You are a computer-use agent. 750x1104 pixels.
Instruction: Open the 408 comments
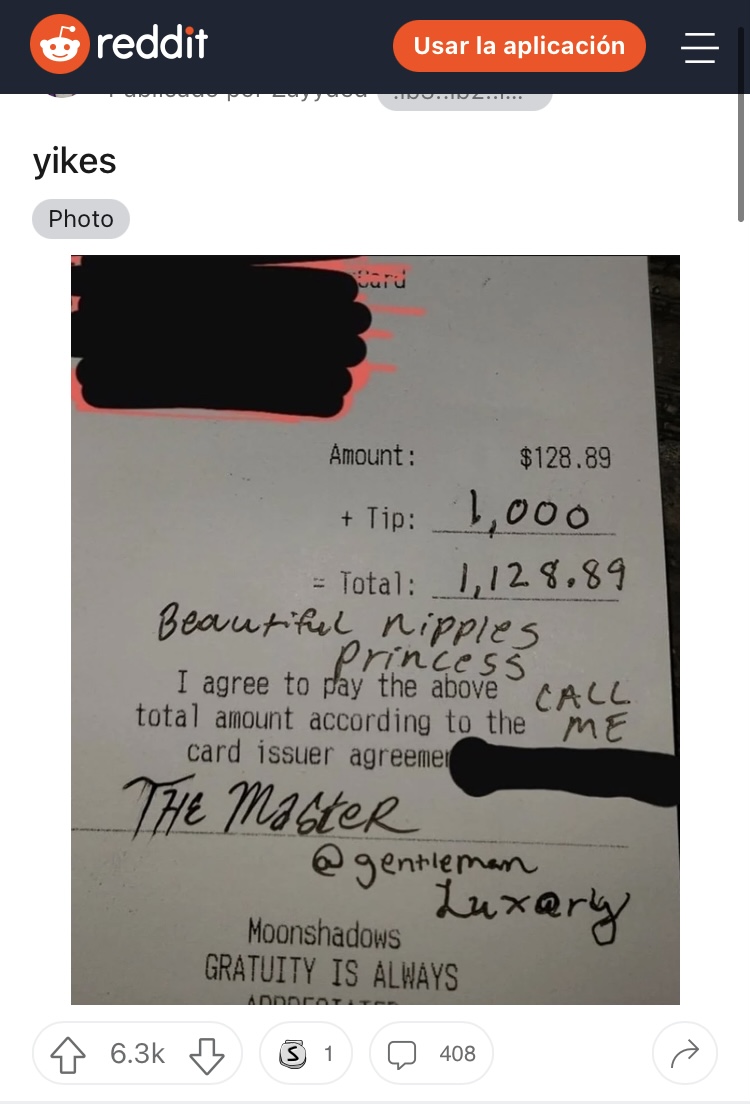[x=431, y=1054]
